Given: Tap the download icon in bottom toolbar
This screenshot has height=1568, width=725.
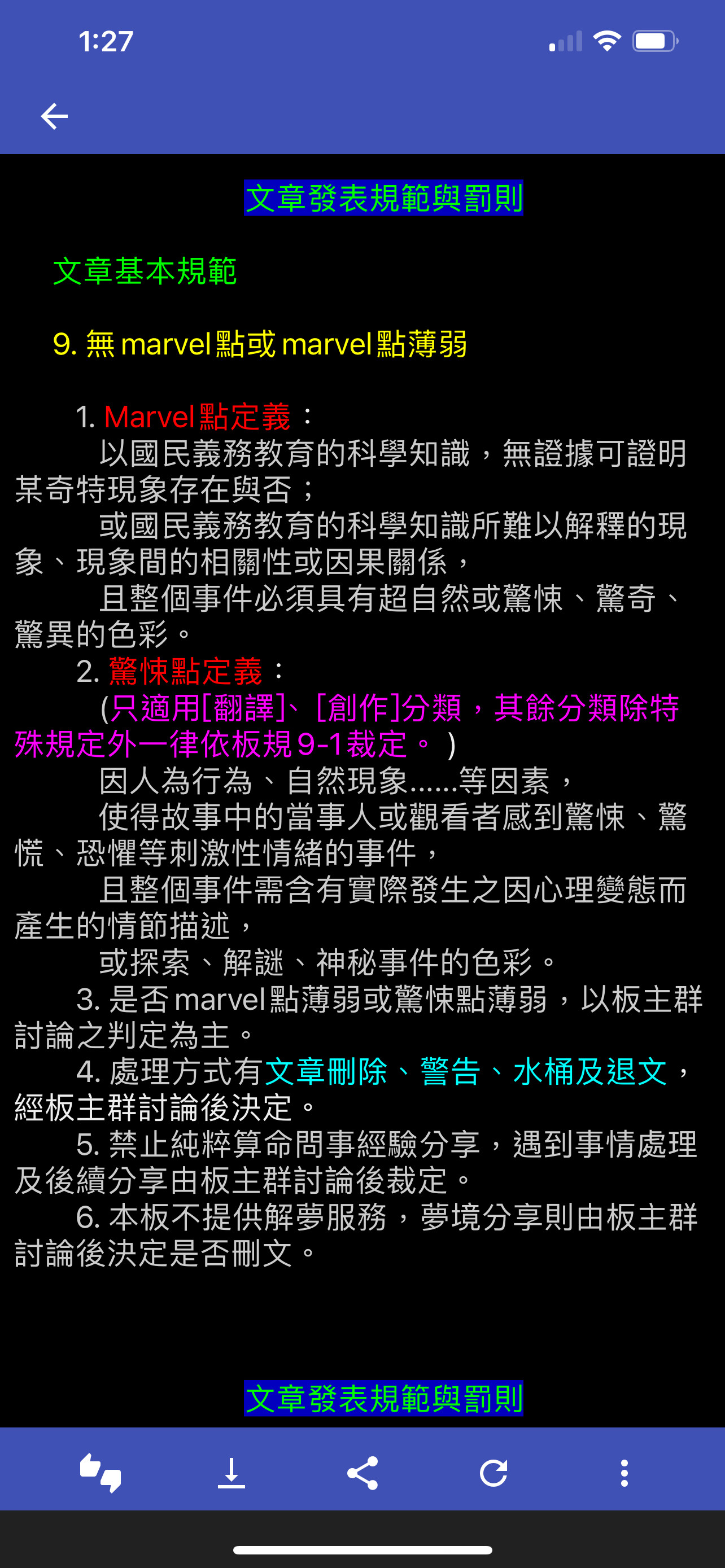Looking at the screenshot, I should [x=232, y=1473].
